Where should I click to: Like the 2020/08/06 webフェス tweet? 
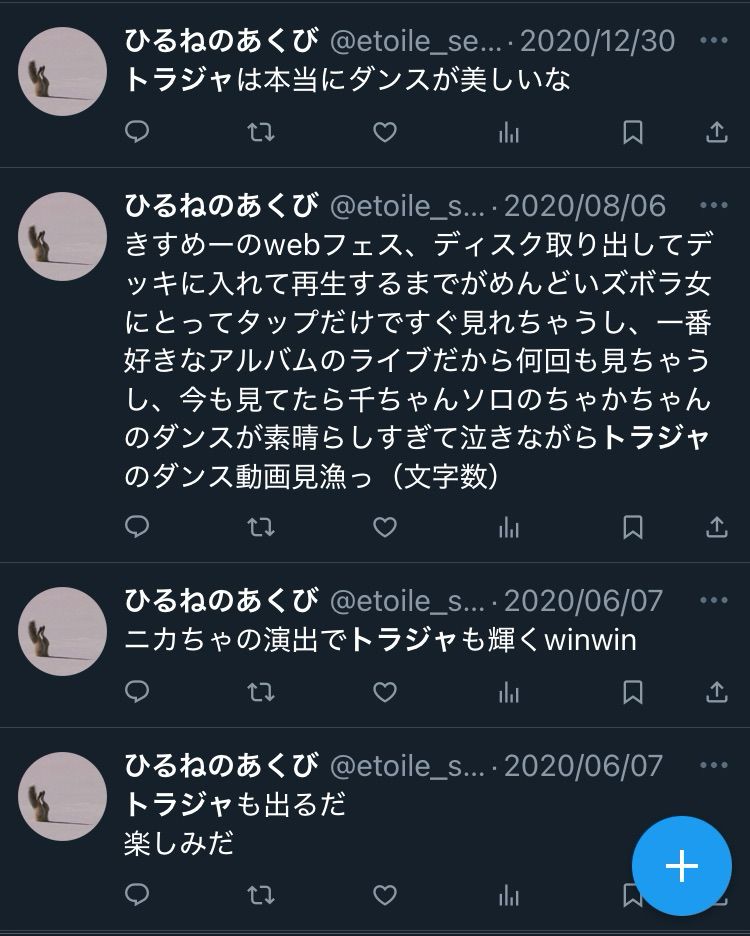click(385, 526)
